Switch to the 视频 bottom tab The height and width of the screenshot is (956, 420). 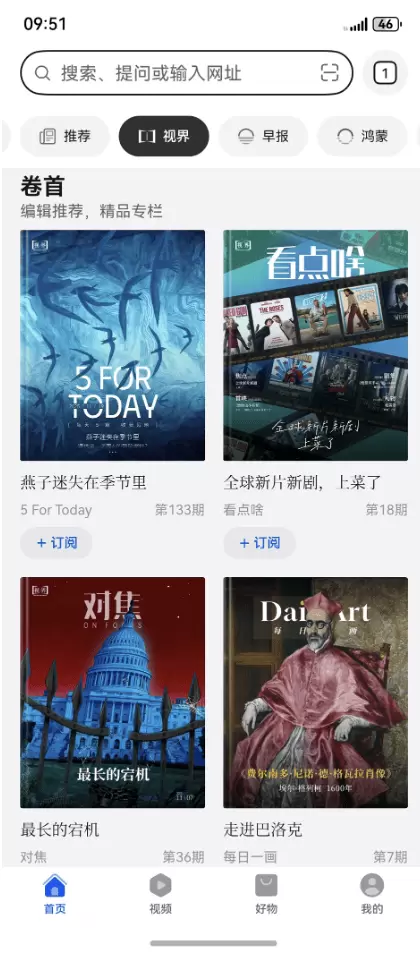(x=160, y=894)
